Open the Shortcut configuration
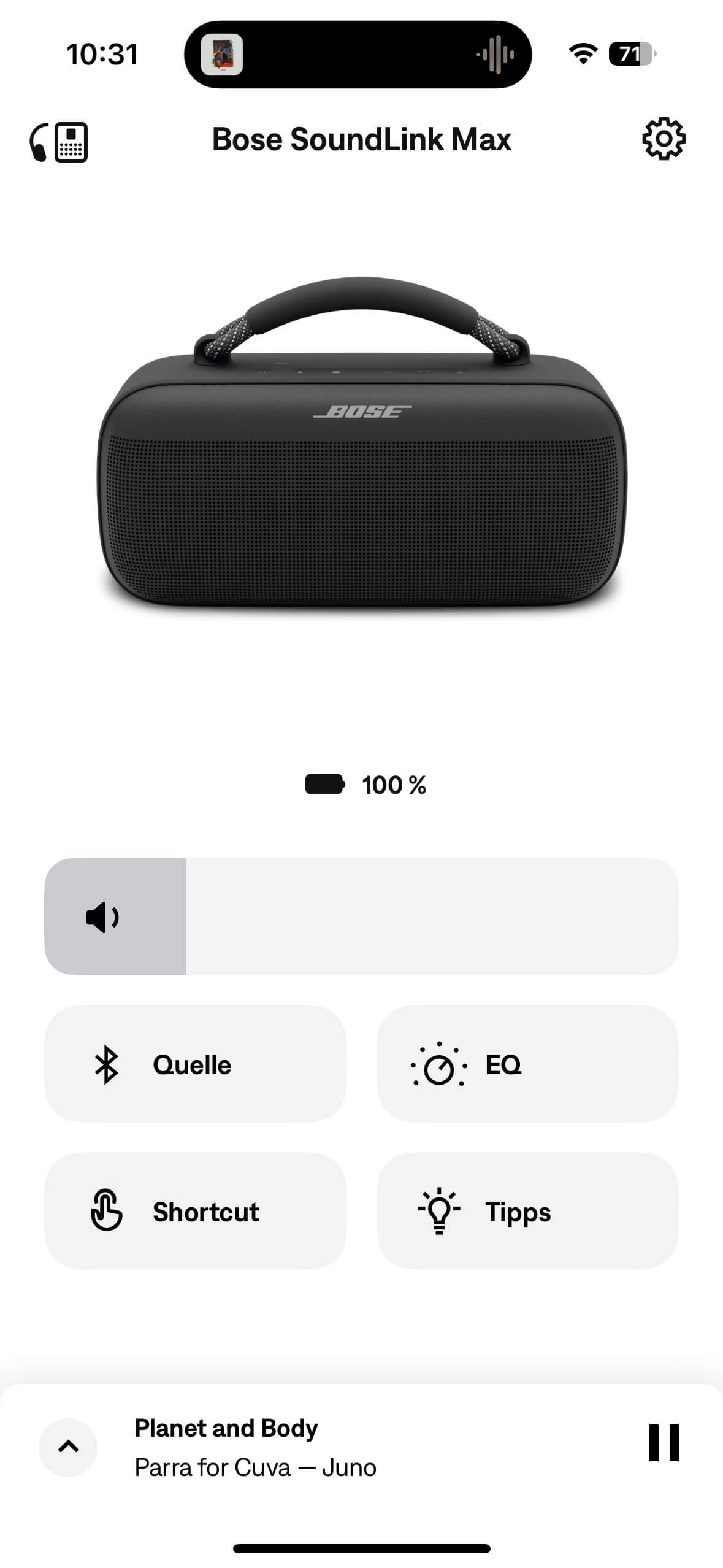Viewport: 723px width, 1568px height. coord(195,1211)
